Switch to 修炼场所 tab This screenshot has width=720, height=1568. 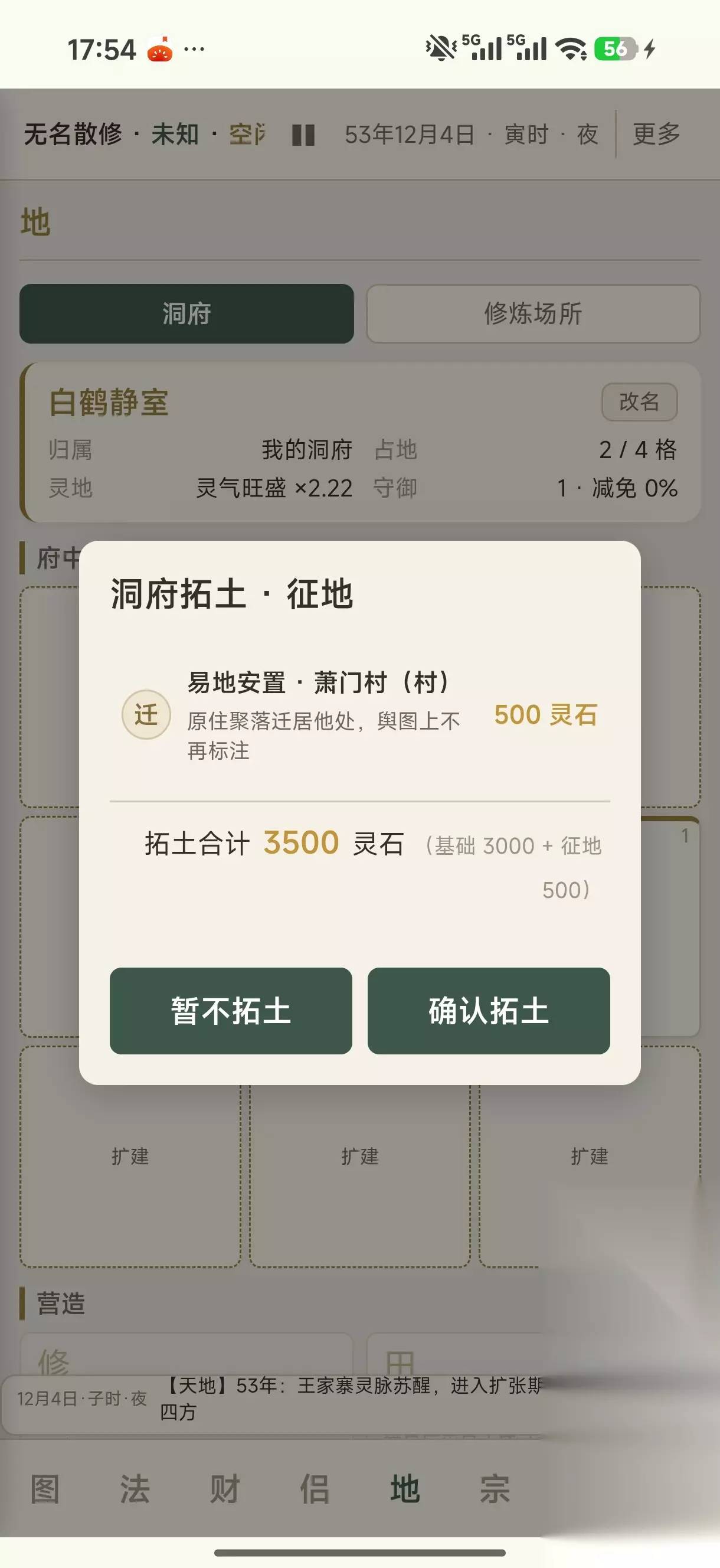[533, 313]
